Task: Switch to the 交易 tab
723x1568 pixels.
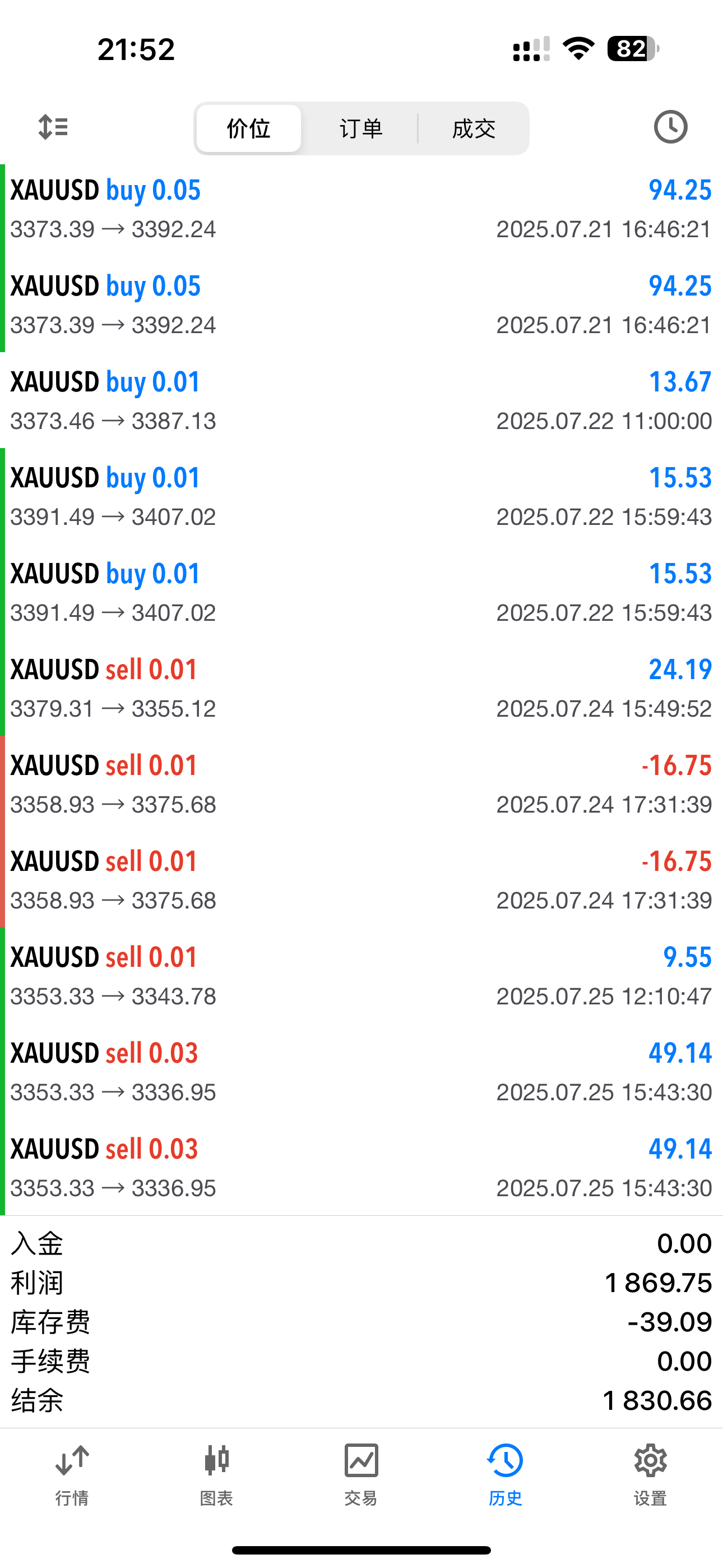Action: pyautogui.click(x=361, y=1474)
